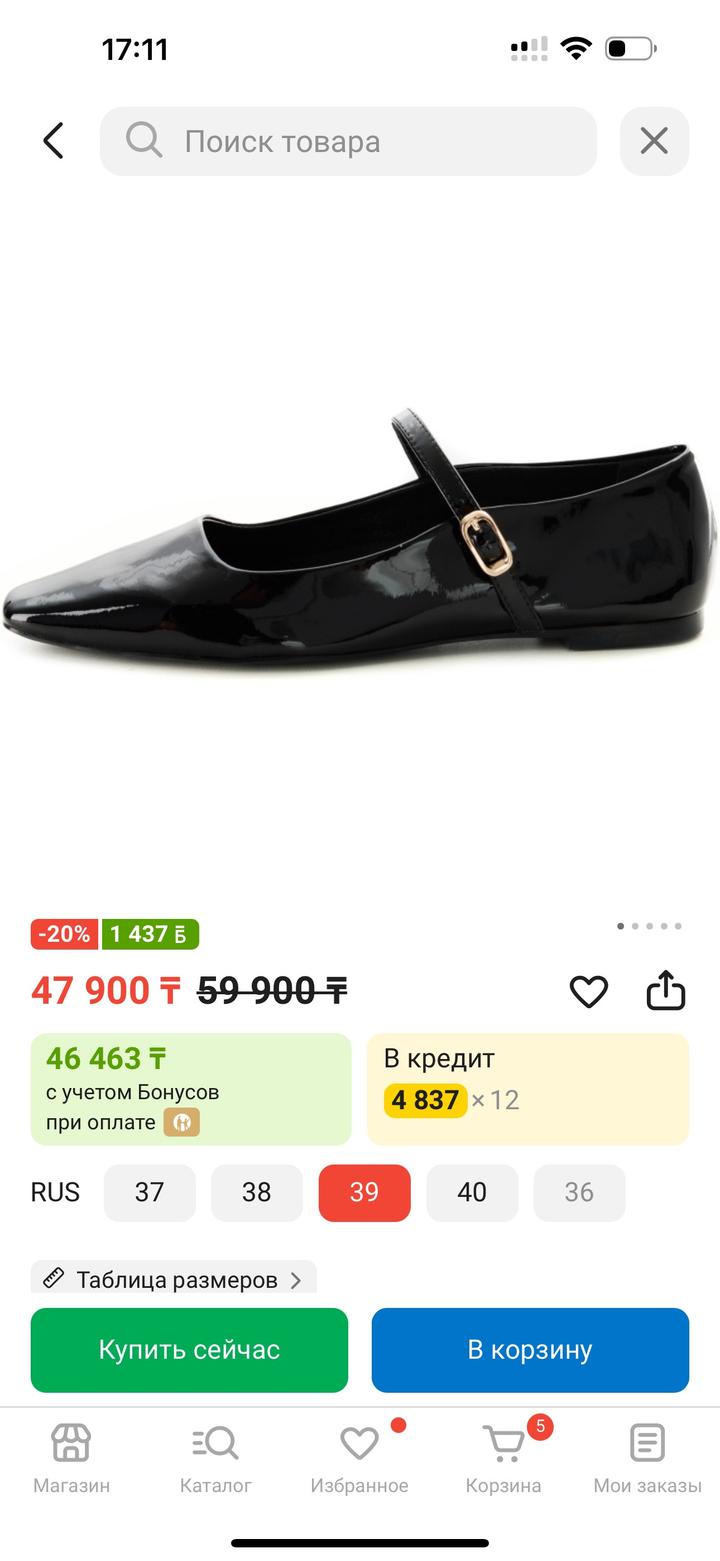
Task: Switch to Мои заказы tab
Action: click(x=647, y=1458)
